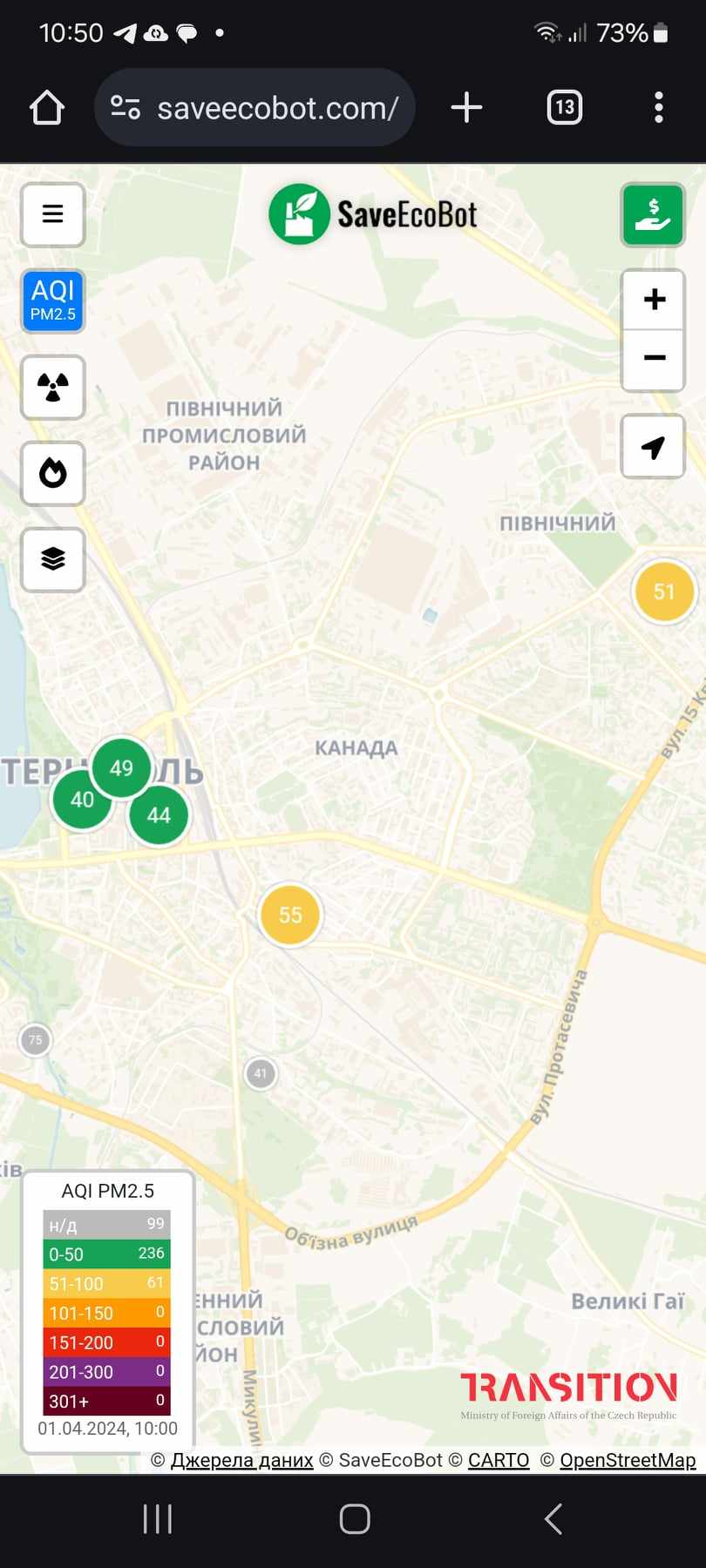
Task: Select the green air marker showing 44
Action: pyautogui.click(x=160, y=816)
